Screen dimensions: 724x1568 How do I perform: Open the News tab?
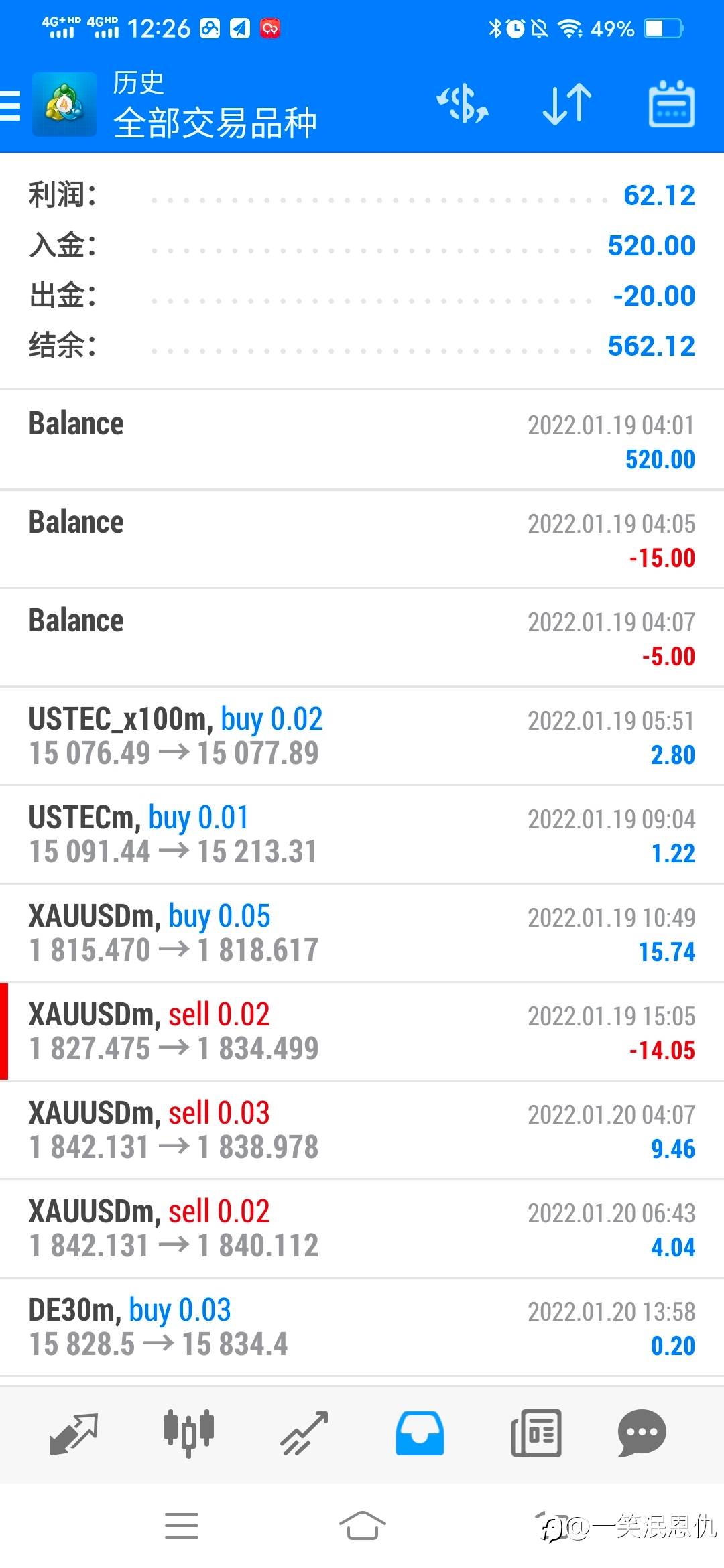click(x=536, y=1433)
